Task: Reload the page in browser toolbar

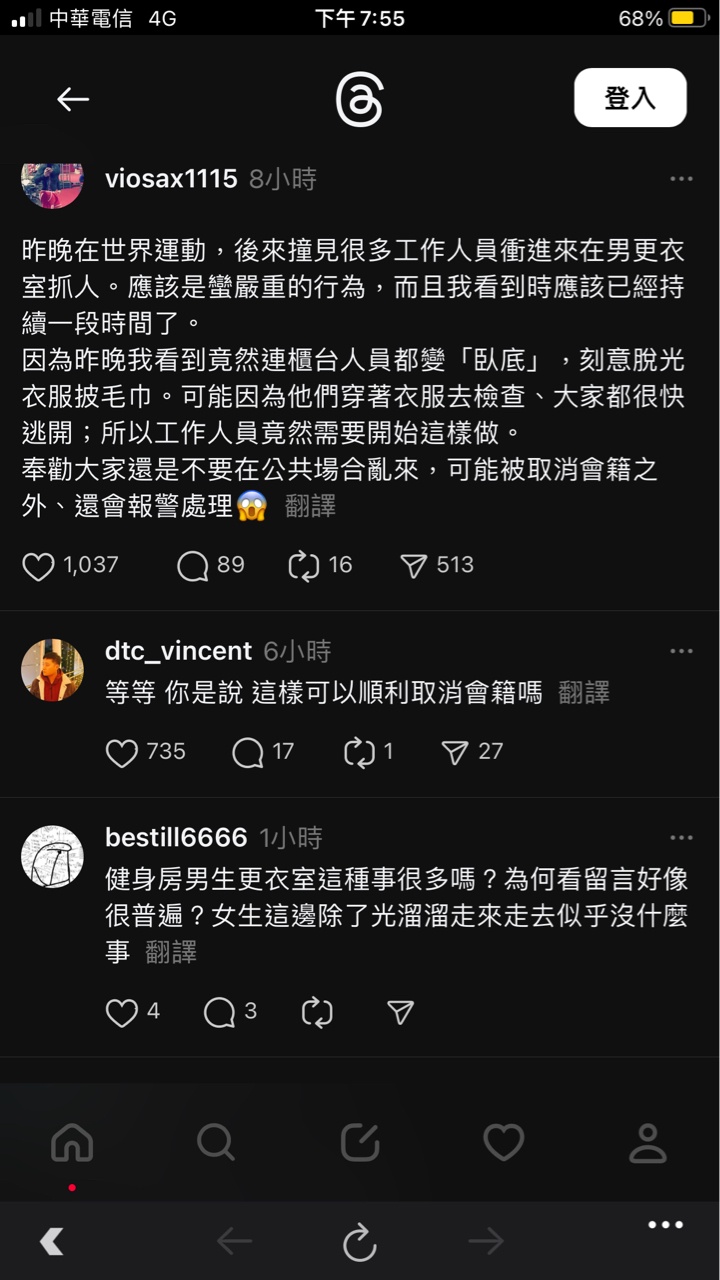Action: click(359, 1243)
